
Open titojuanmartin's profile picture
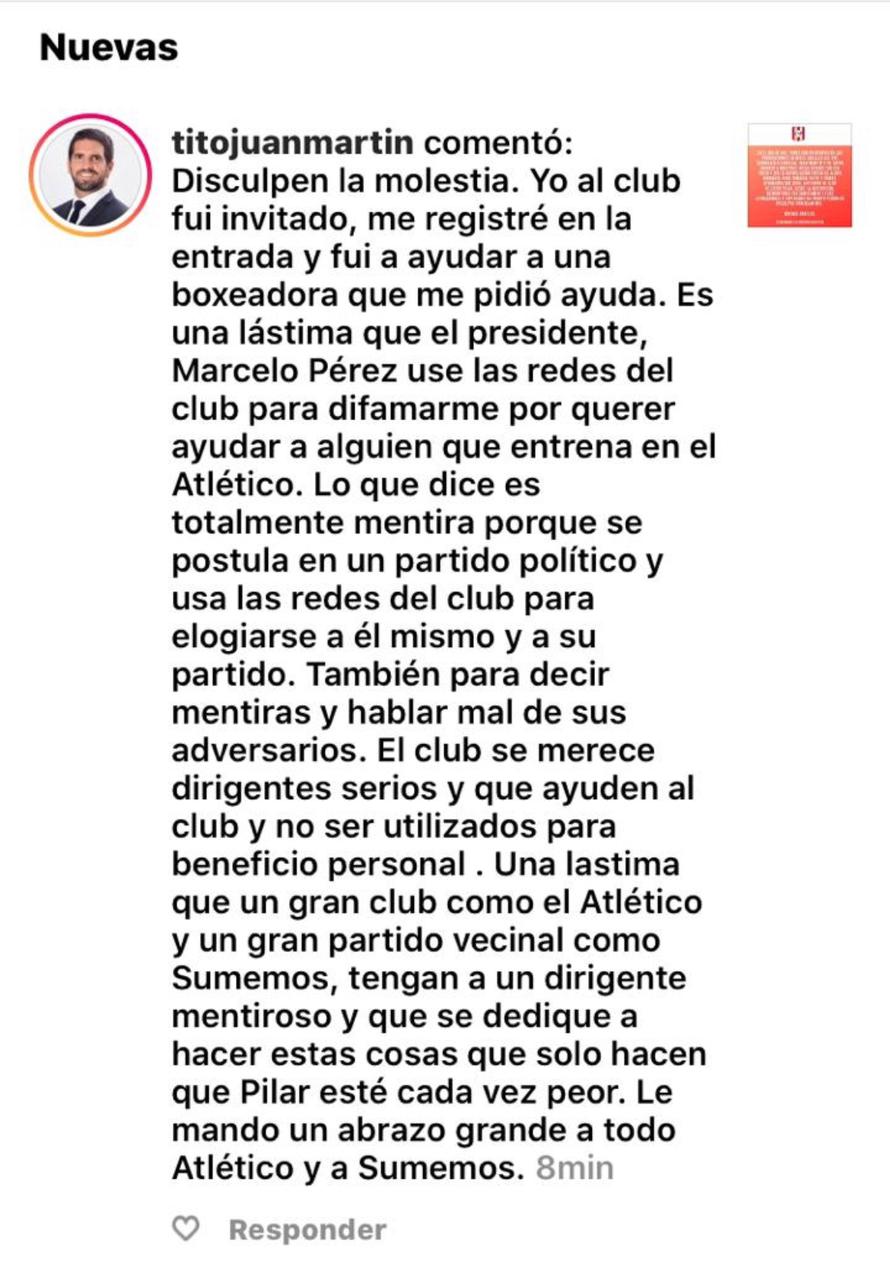91,174
